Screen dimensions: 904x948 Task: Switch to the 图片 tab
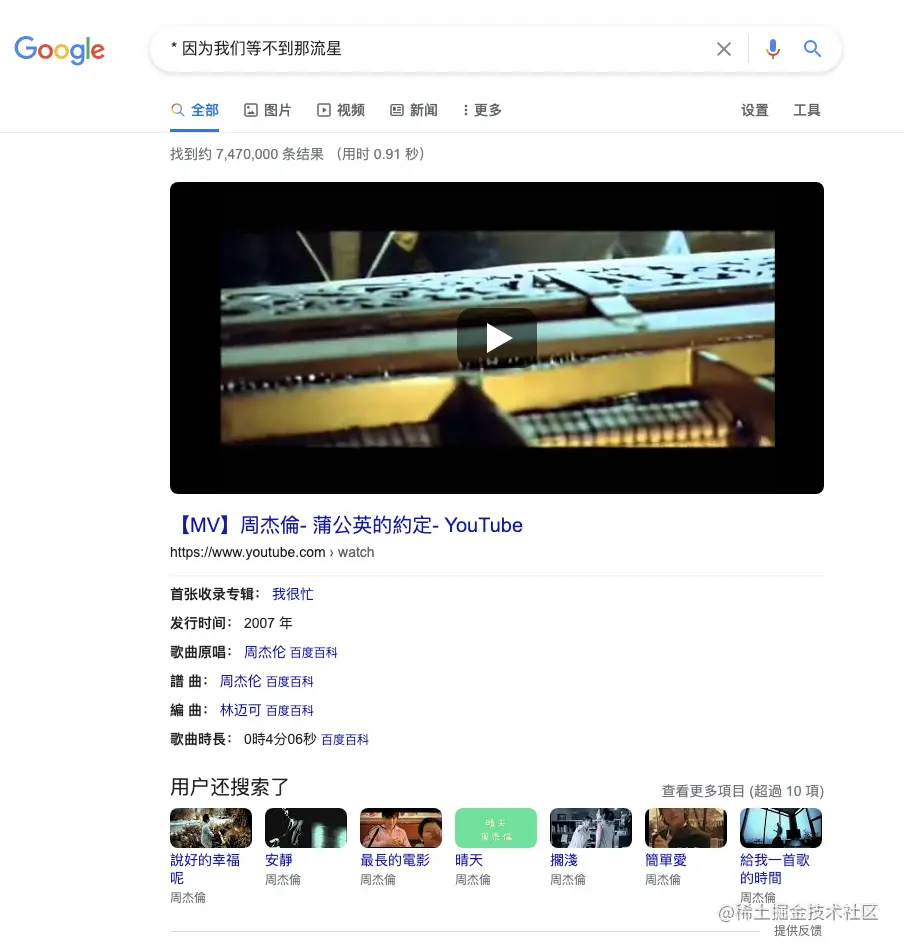(267, 110)
